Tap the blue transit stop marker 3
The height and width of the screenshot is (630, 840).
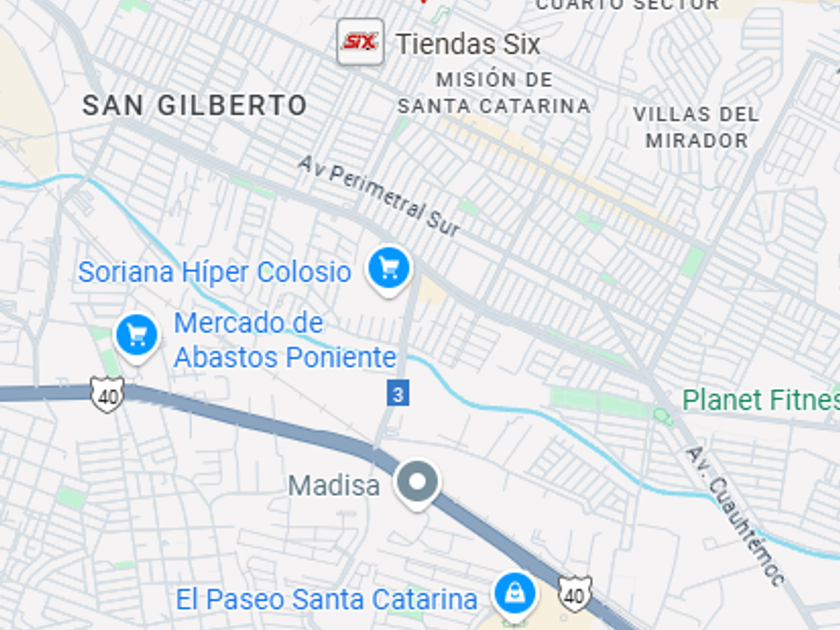tap(398, 393)
